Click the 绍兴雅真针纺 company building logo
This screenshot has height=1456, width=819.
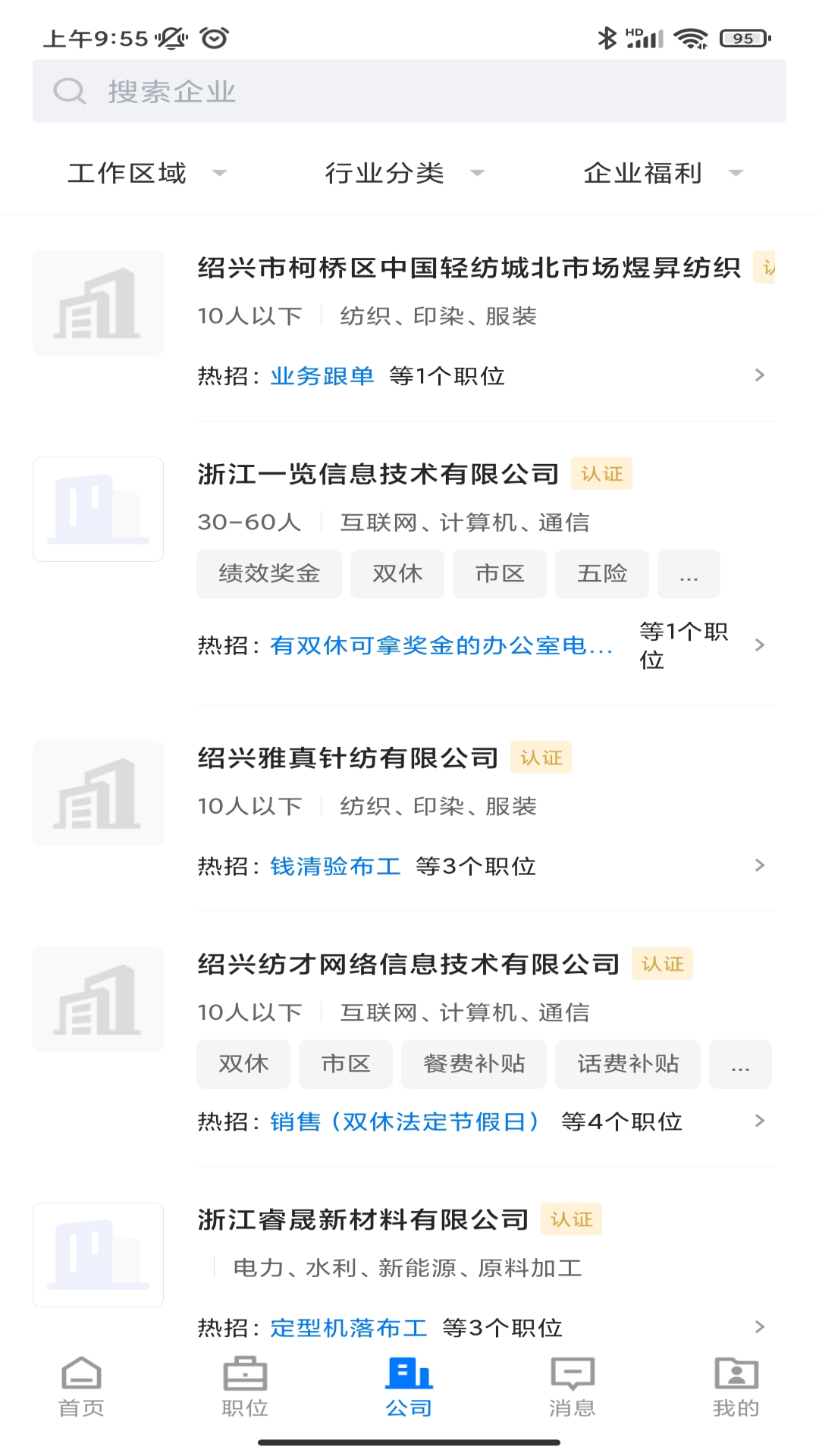[x=98, y=792]
